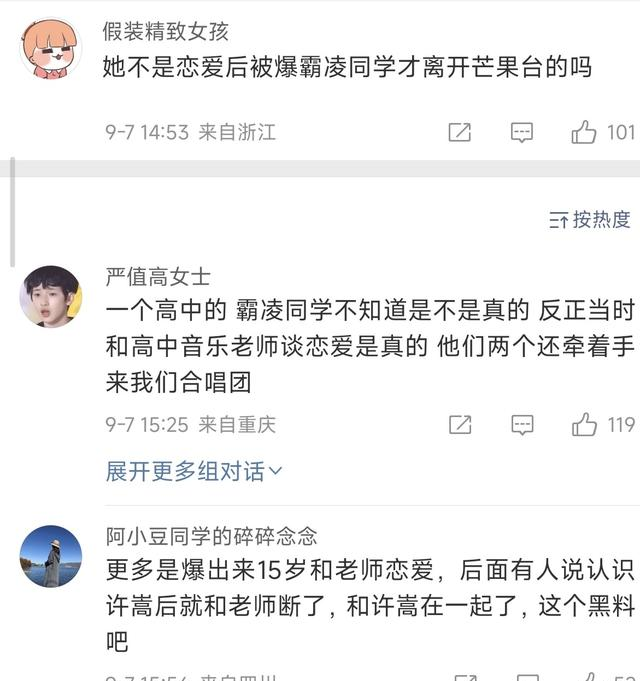Expand 展开更多组对话
Image resolution: width=640 pixels, height=681 pixels.
pyautogui.click(x=194, y=470)
